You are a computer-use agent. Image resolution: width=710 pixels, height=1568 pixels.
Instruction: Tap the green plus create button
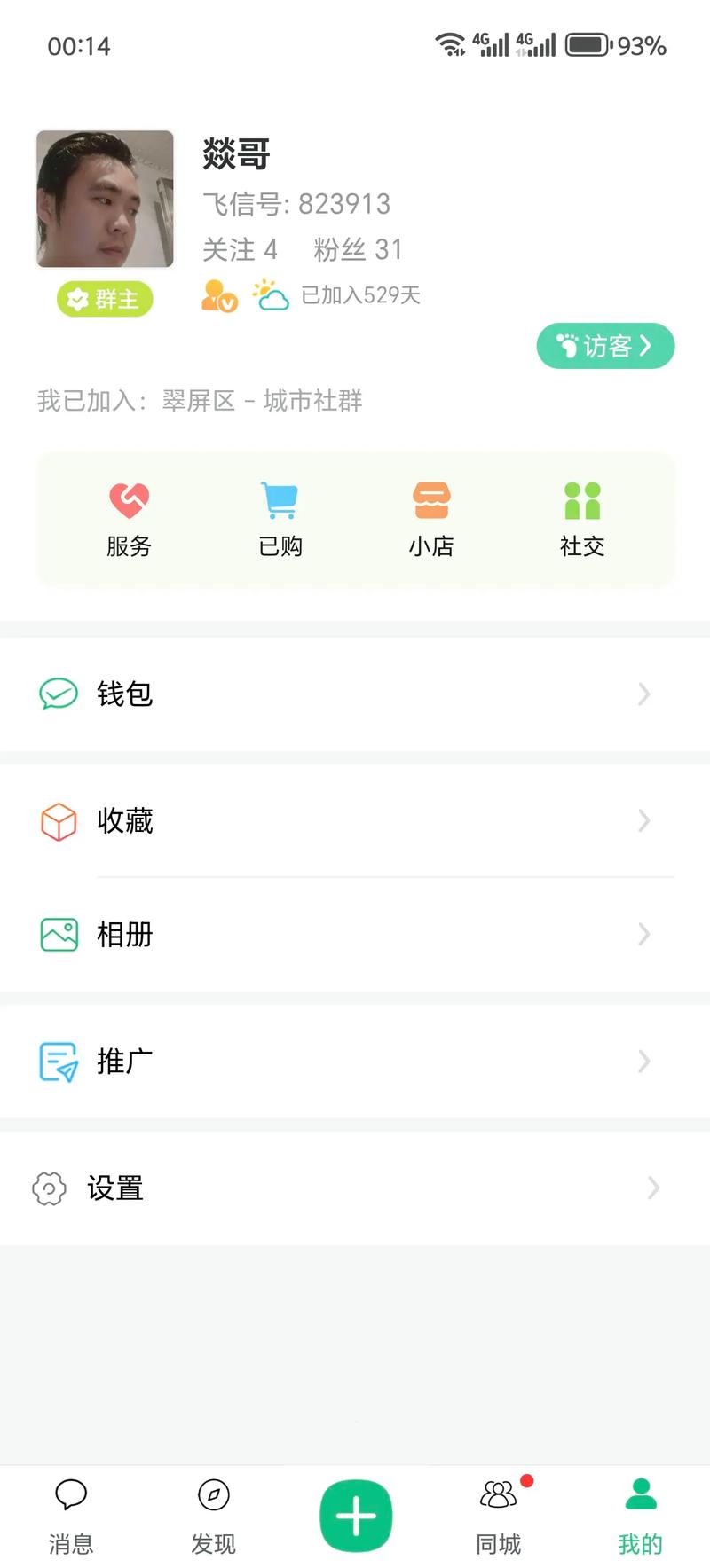pos(355,1515)
